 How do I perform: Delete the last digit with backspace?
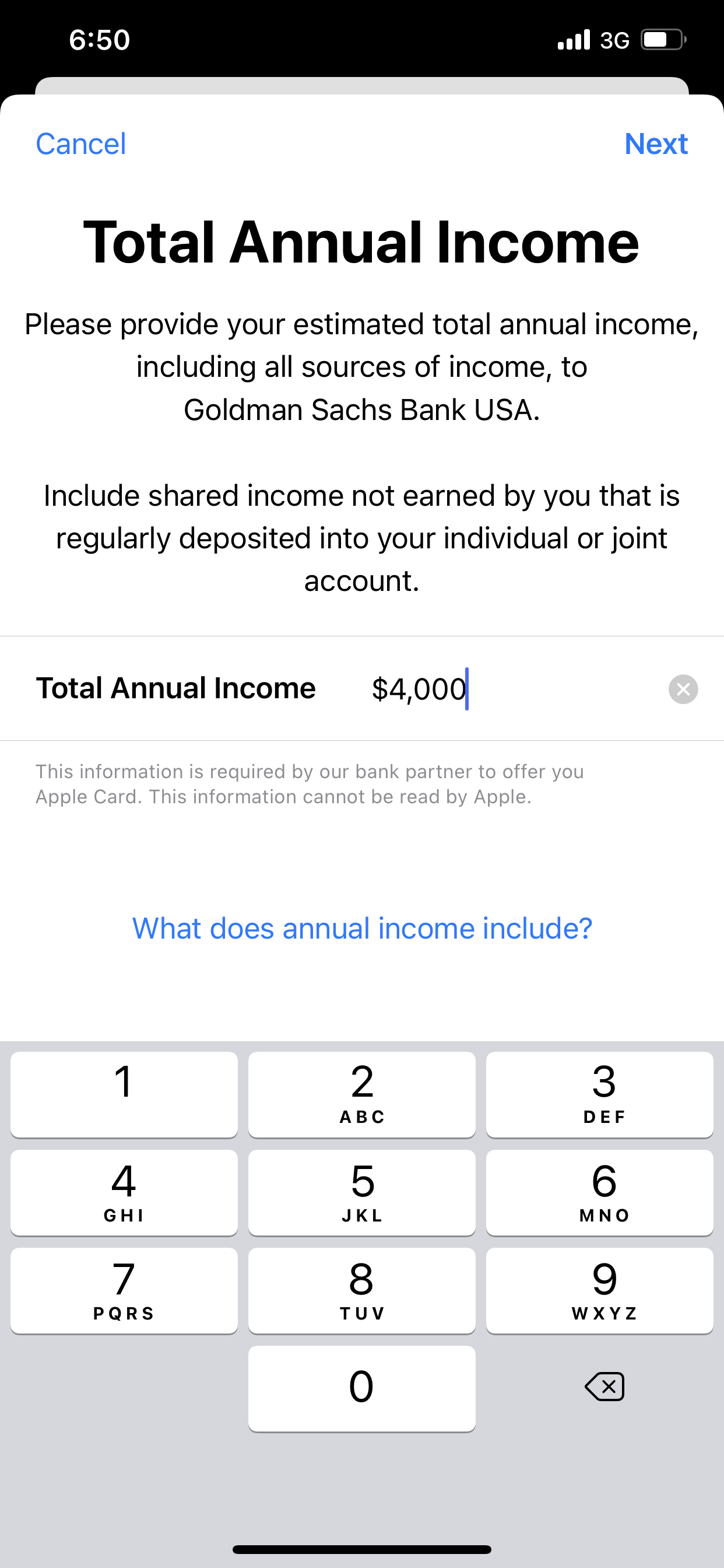604,1387
